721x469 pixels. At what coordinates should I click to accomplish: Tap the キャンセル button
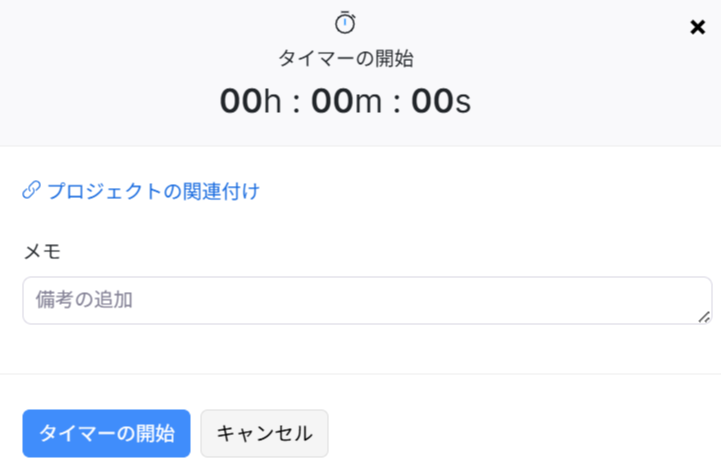coord(264,433)
